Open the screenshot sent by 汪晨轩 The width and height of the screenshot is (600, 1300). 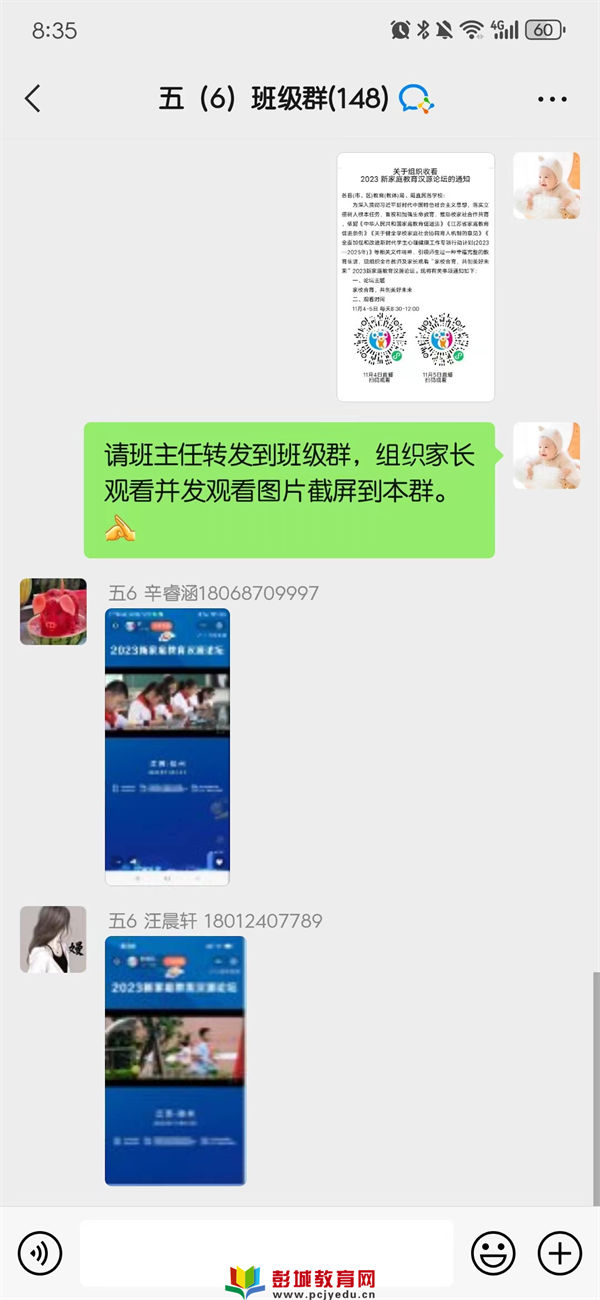click(175, 1060)
